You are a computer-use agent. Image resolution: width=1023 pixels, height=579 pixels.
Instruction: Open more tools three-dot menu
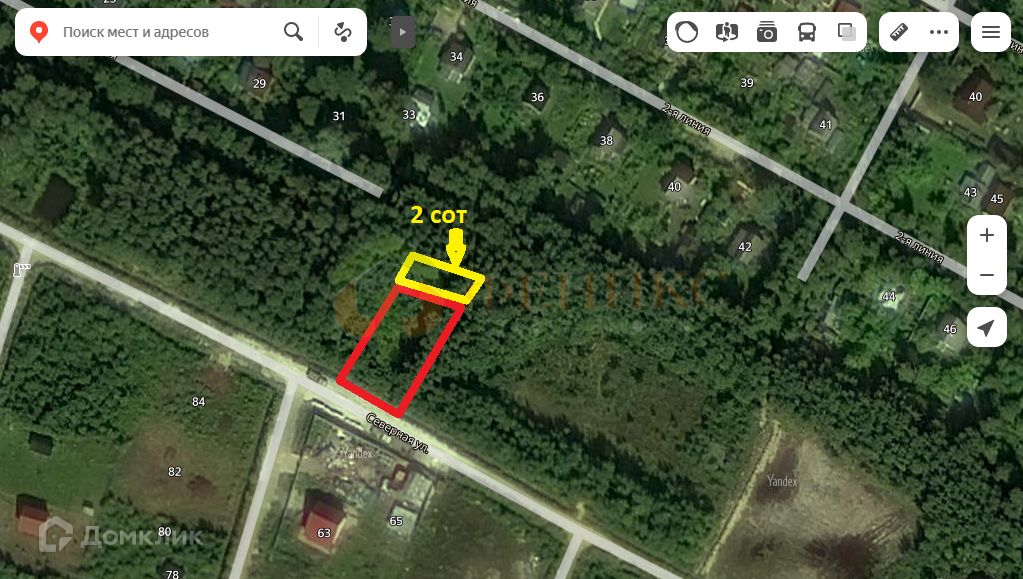938,32
